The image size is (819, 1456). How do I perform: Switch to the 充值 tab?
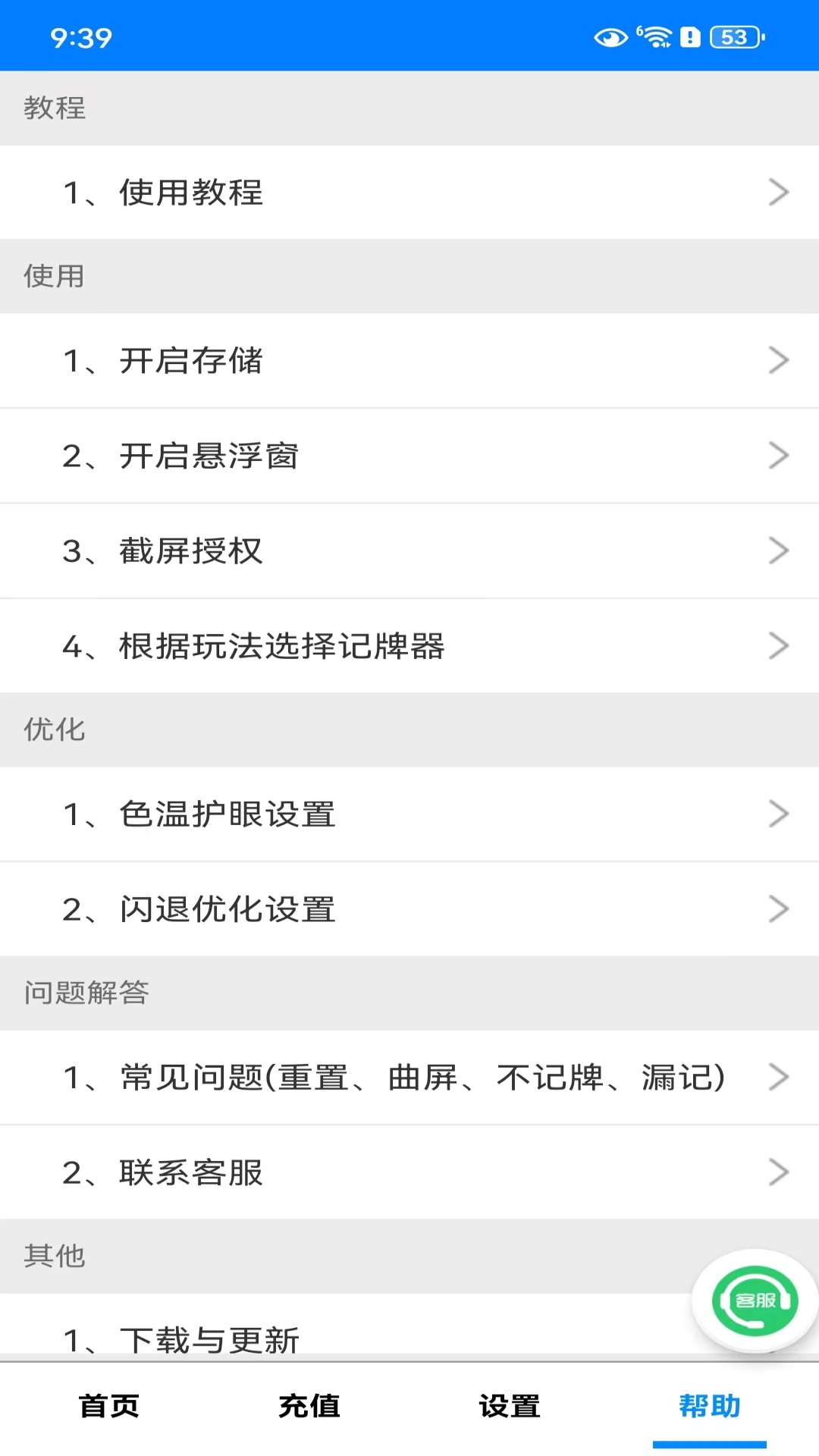pyautogui.click(x=310, y=1406)
